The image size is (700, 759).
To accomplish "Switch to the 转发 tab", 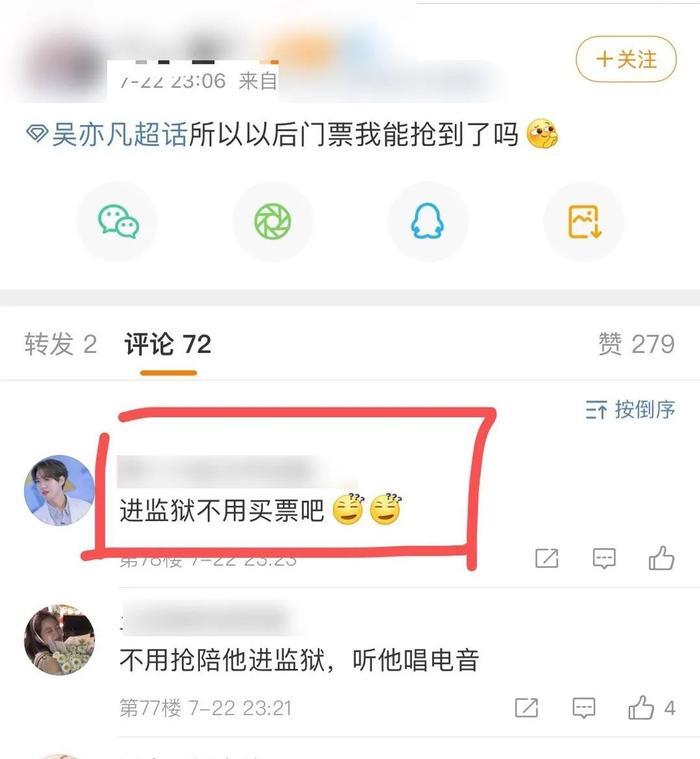I will click(60, 345).
